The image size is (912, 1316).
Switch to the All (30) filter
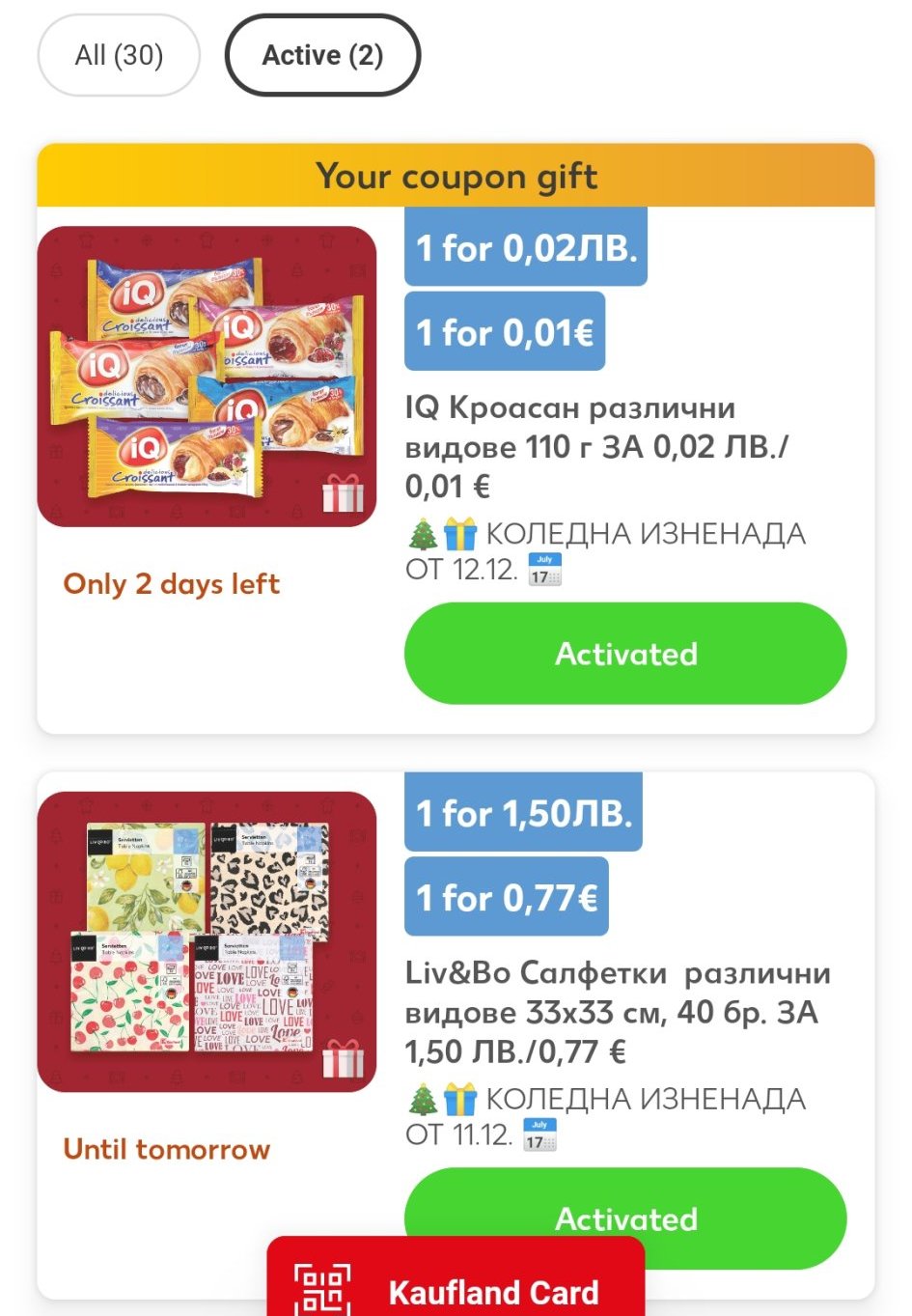click(x=119, y=56)
